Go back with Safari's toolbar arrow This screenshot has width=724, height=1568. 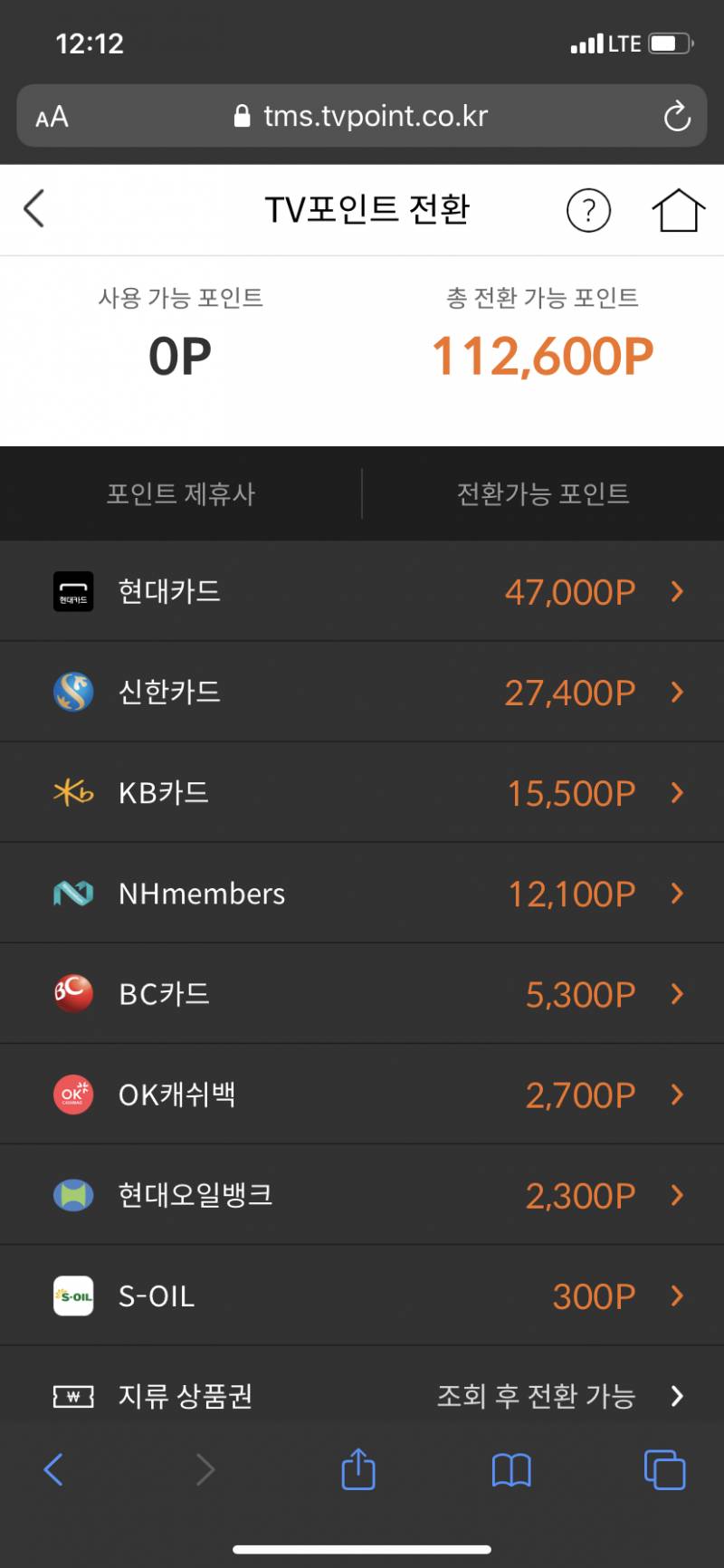[x=54, y=1469]
